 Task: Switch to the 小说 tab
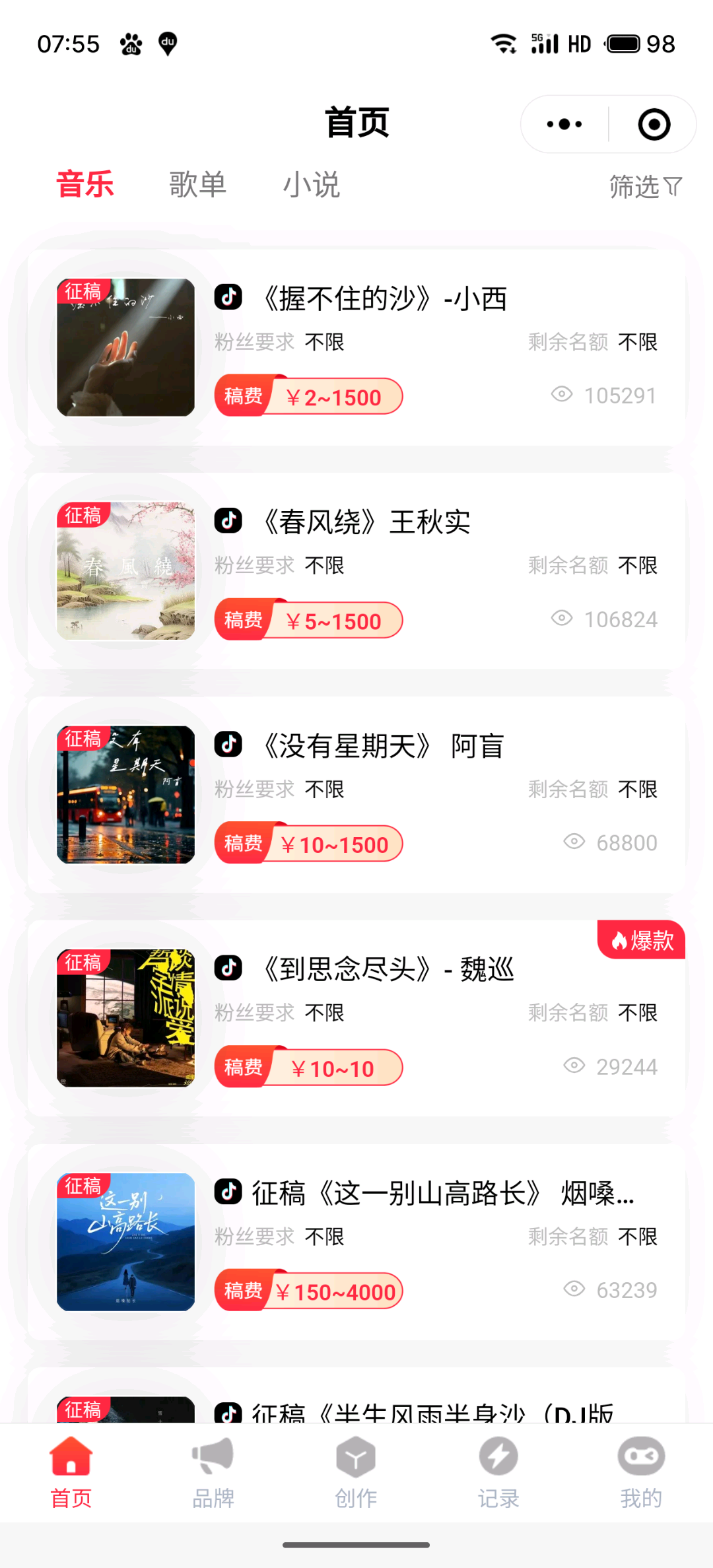pyautogui.click(x=310, y=185)
